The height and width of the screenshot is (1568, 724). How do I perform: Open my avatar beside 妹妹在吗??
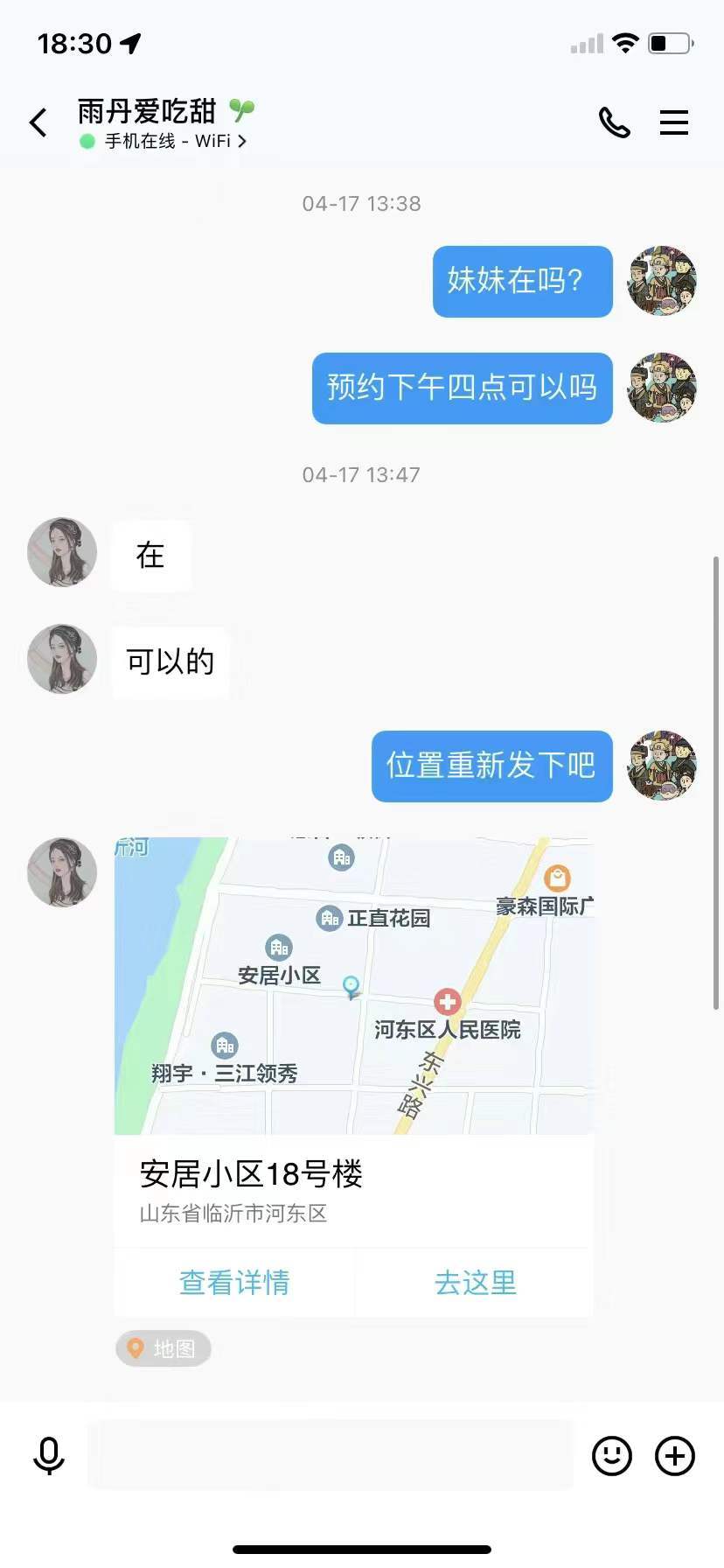(x=662, y=281)
